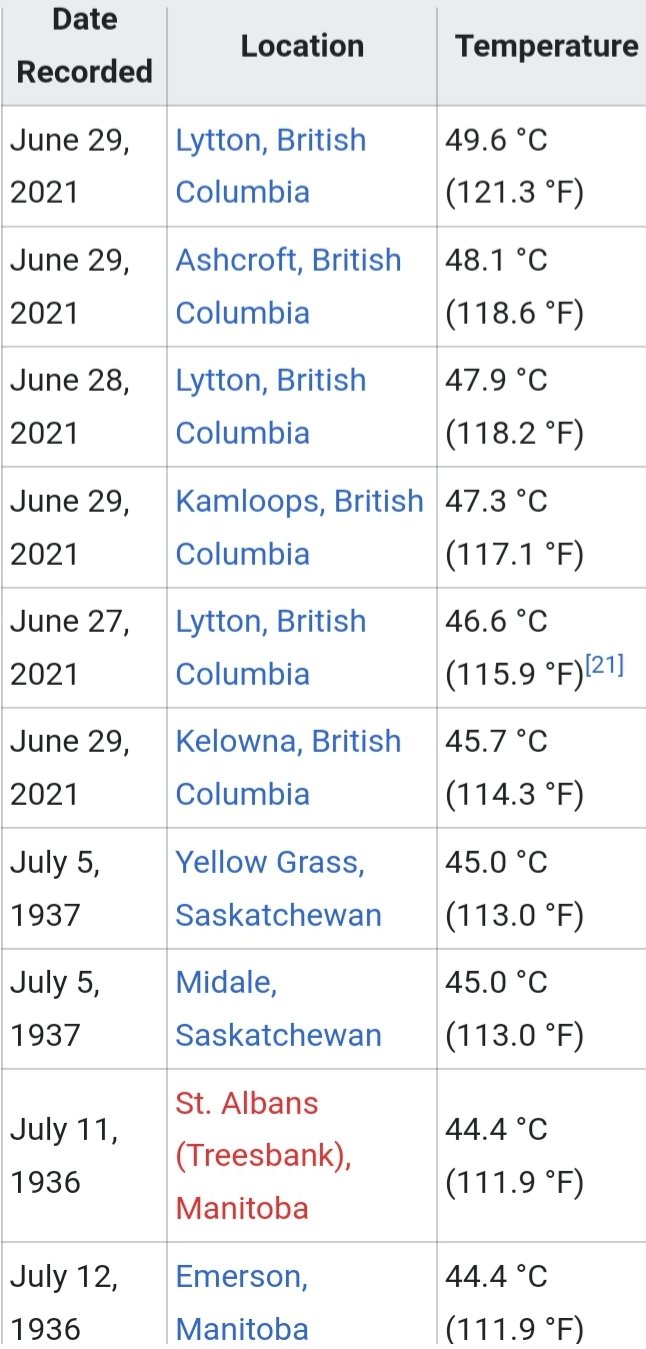This screenshot has width=646, height=1349.
Task: Open the Ashcroft, British Columbia link
Action: coord(288,286)
